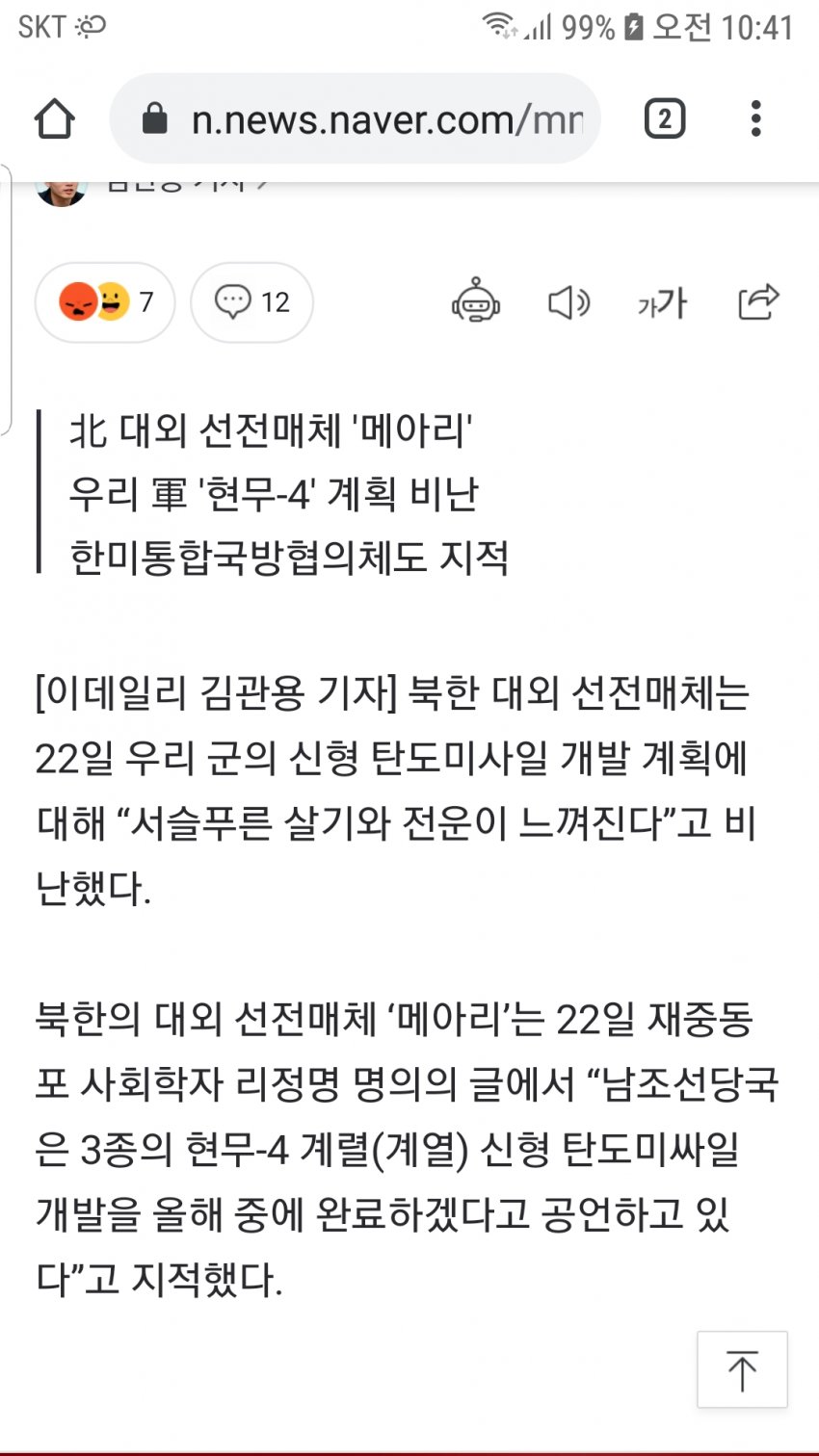View the 12 comments on this article
819x1456 pixels.
251,302
